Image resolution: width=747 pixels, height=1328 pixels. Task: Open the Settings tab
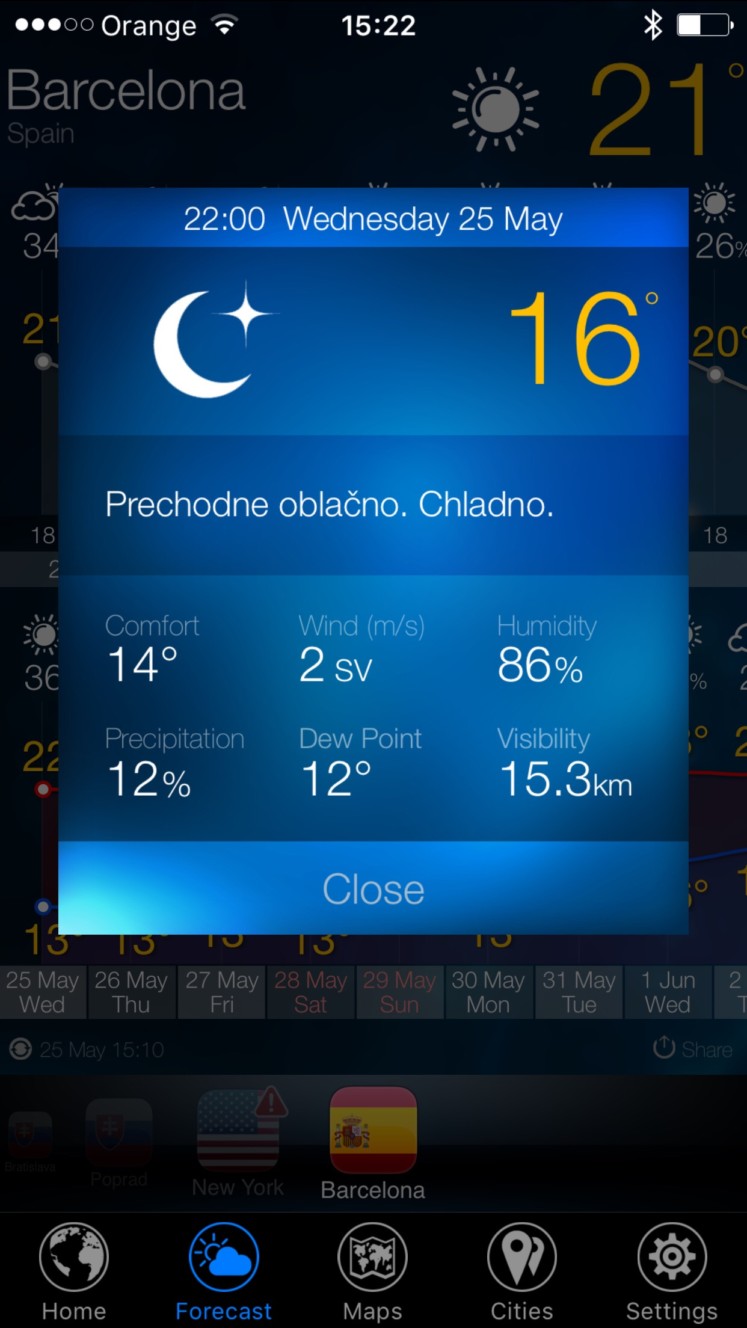pyautogui.click(x=672, y=1272)
